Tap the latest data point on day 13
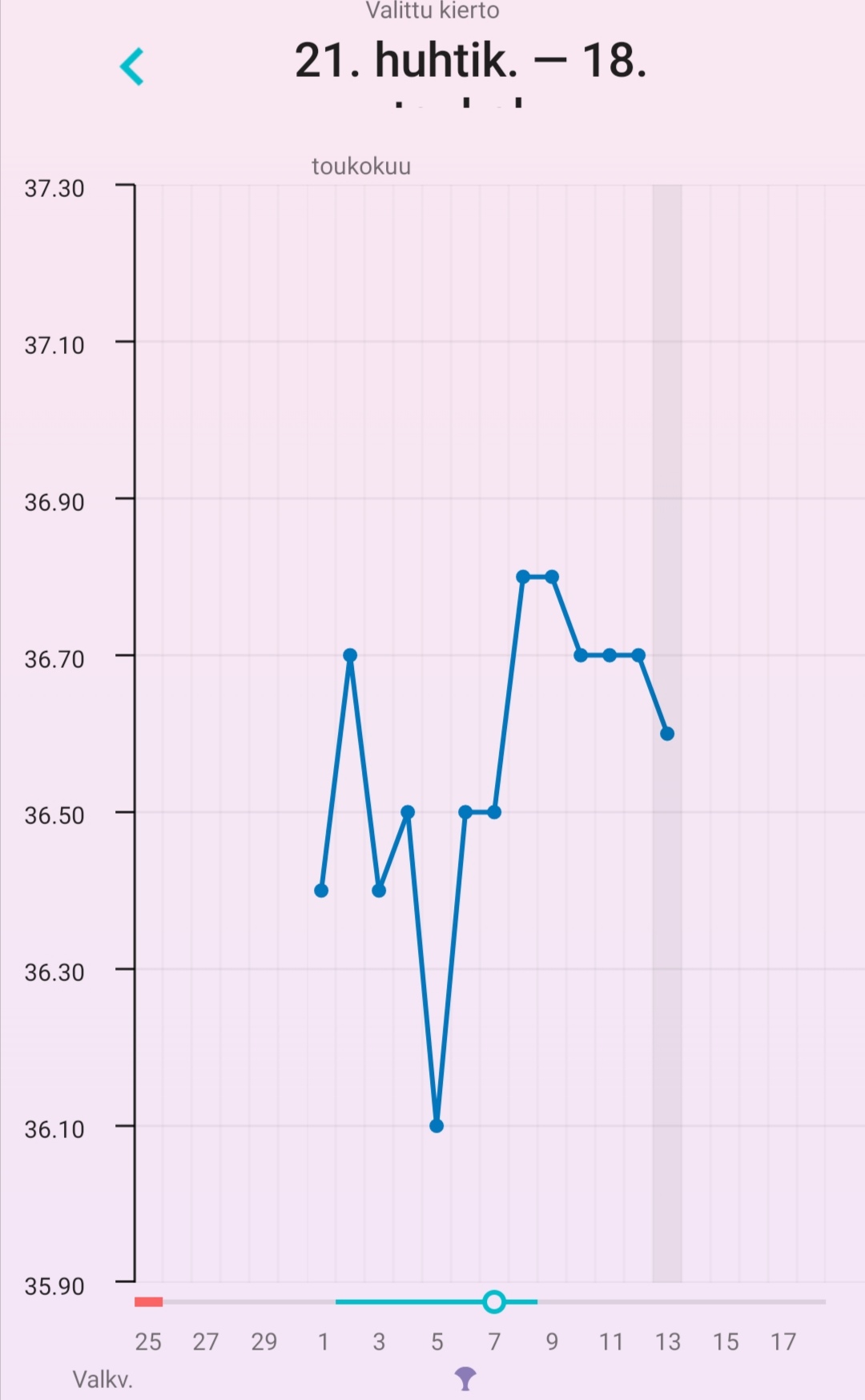 tap(667, 734)
